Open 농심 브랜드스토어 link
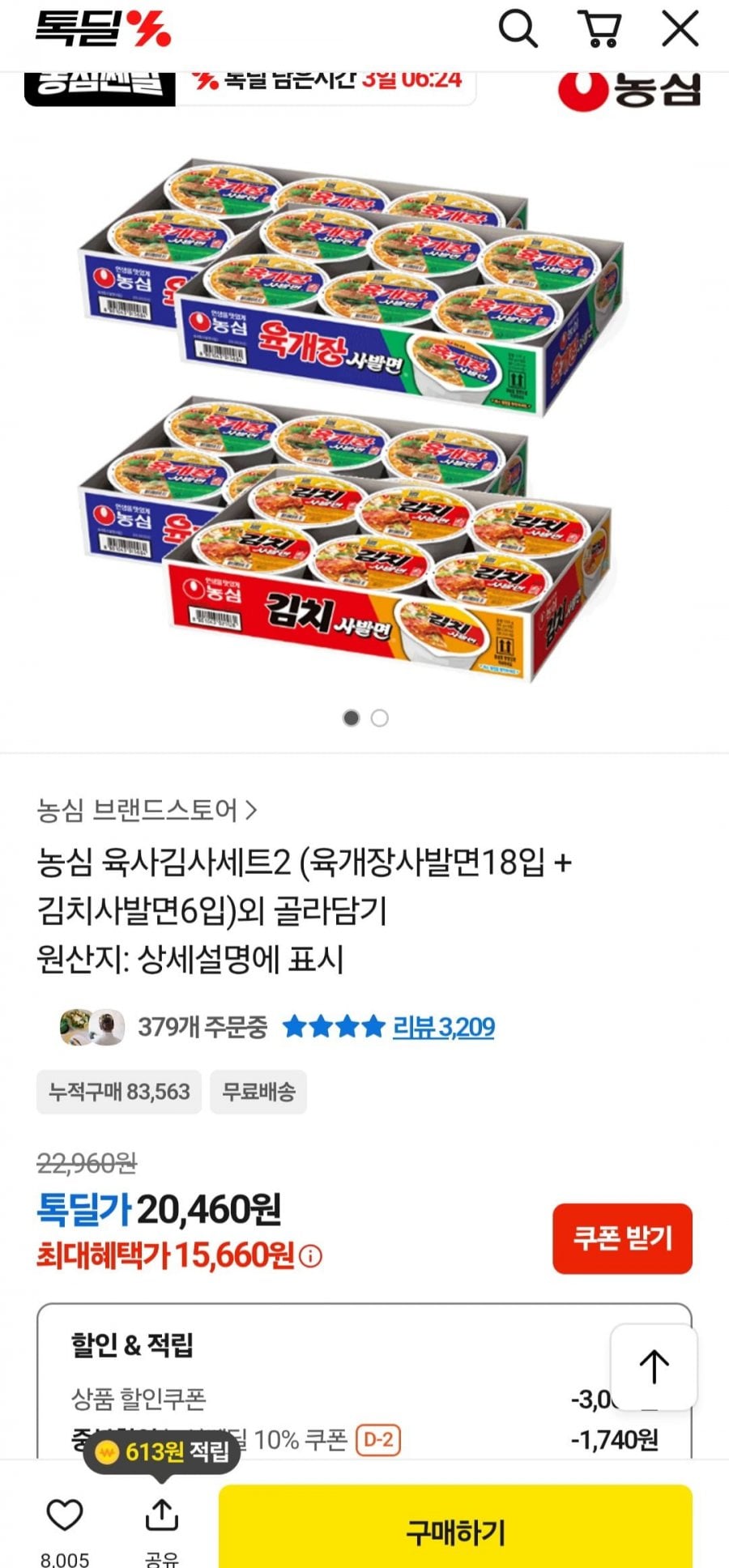 point(147,809)
